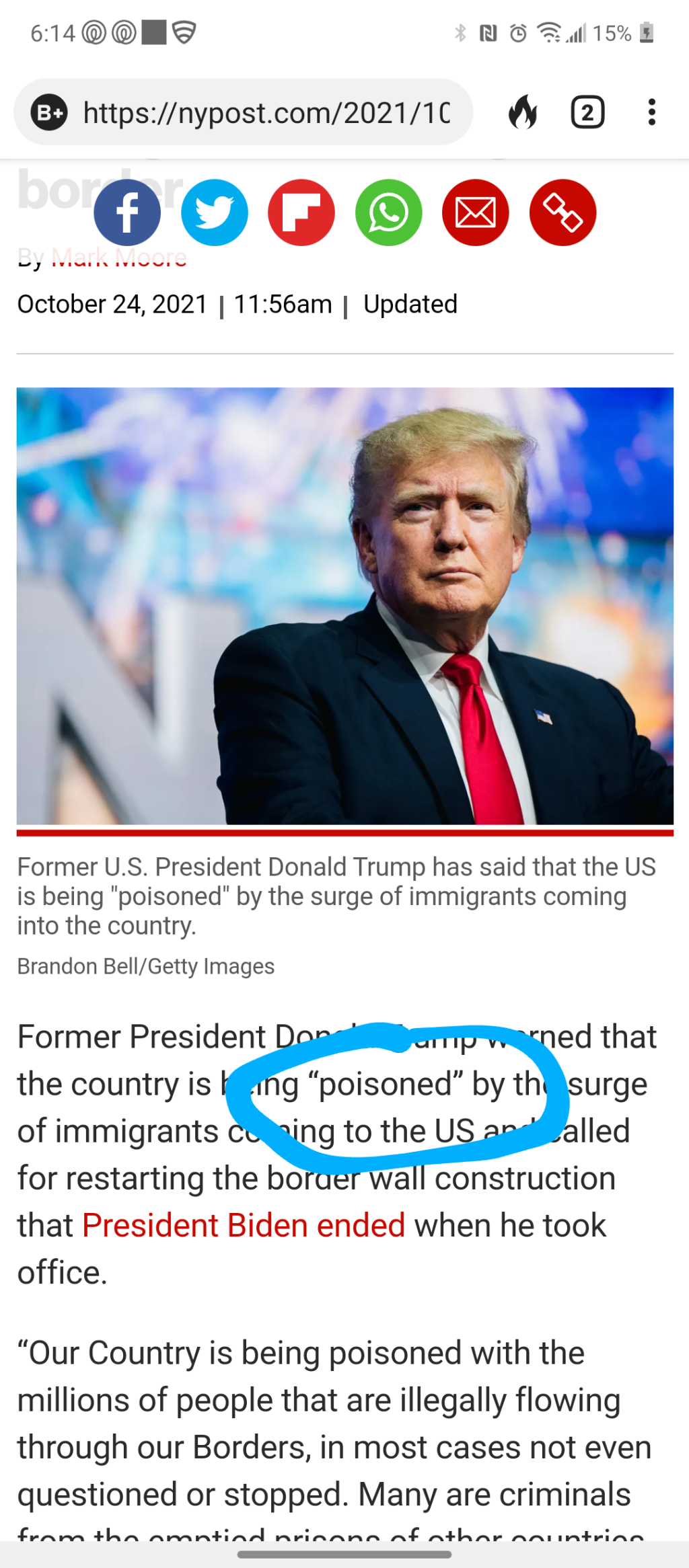The height and width of the screenshot is (1568, 689).
Task: Share the article via WhatsApp
Action: tap(389, 212)
